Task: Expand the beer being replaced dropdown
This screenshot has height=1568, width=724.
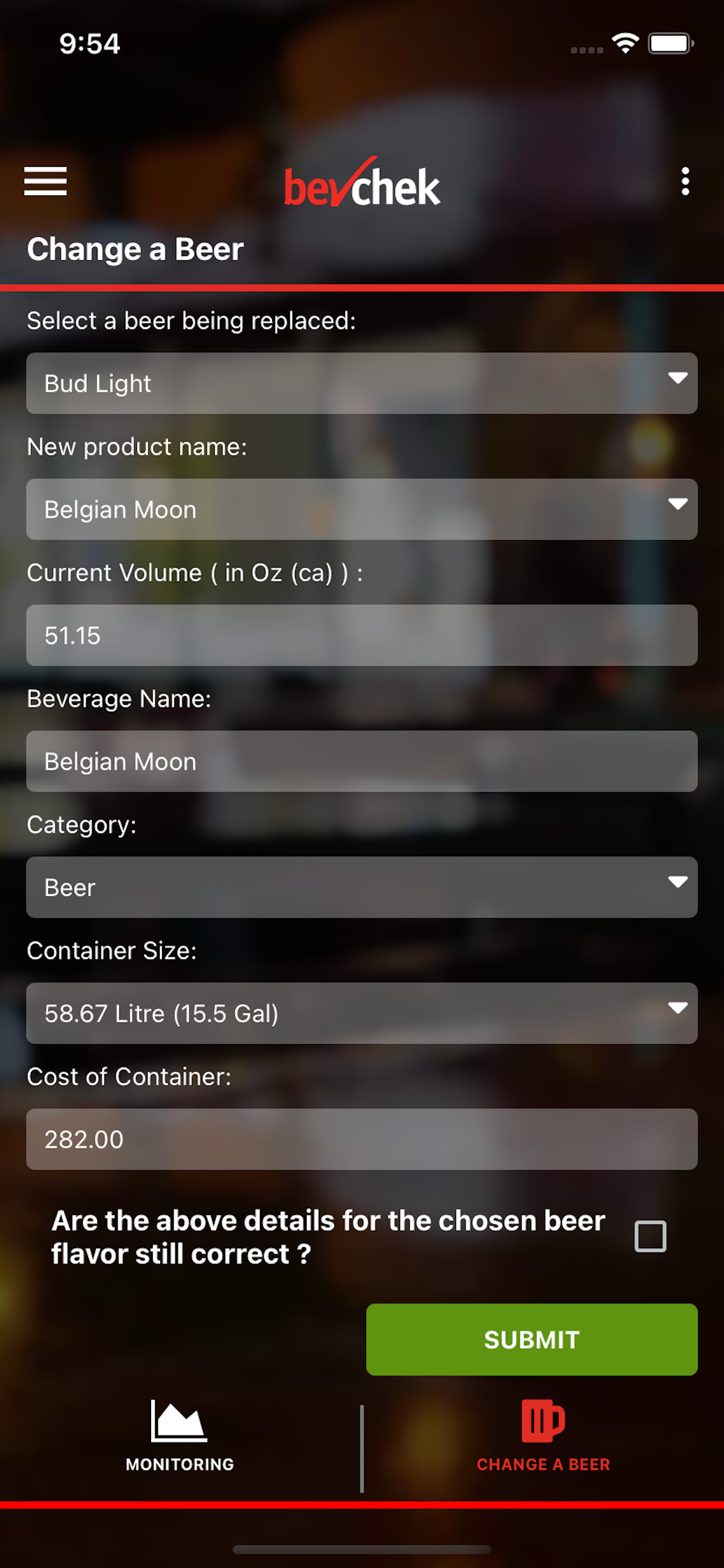Action: click(x=362, y=383)
